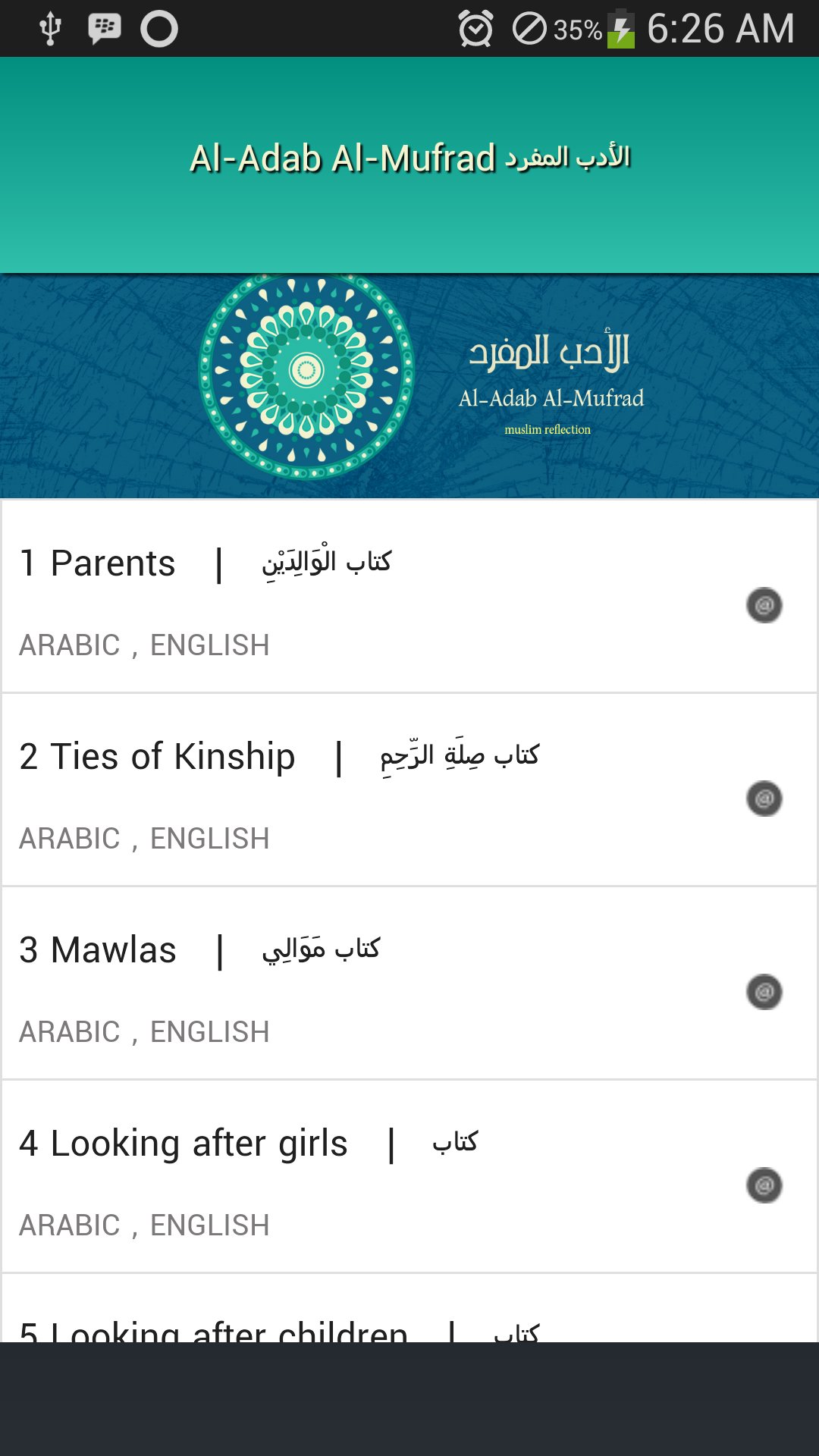The image size is (819, 1456).
Task: Select the 3 Mawlas chapter
Action: (303, 982)
